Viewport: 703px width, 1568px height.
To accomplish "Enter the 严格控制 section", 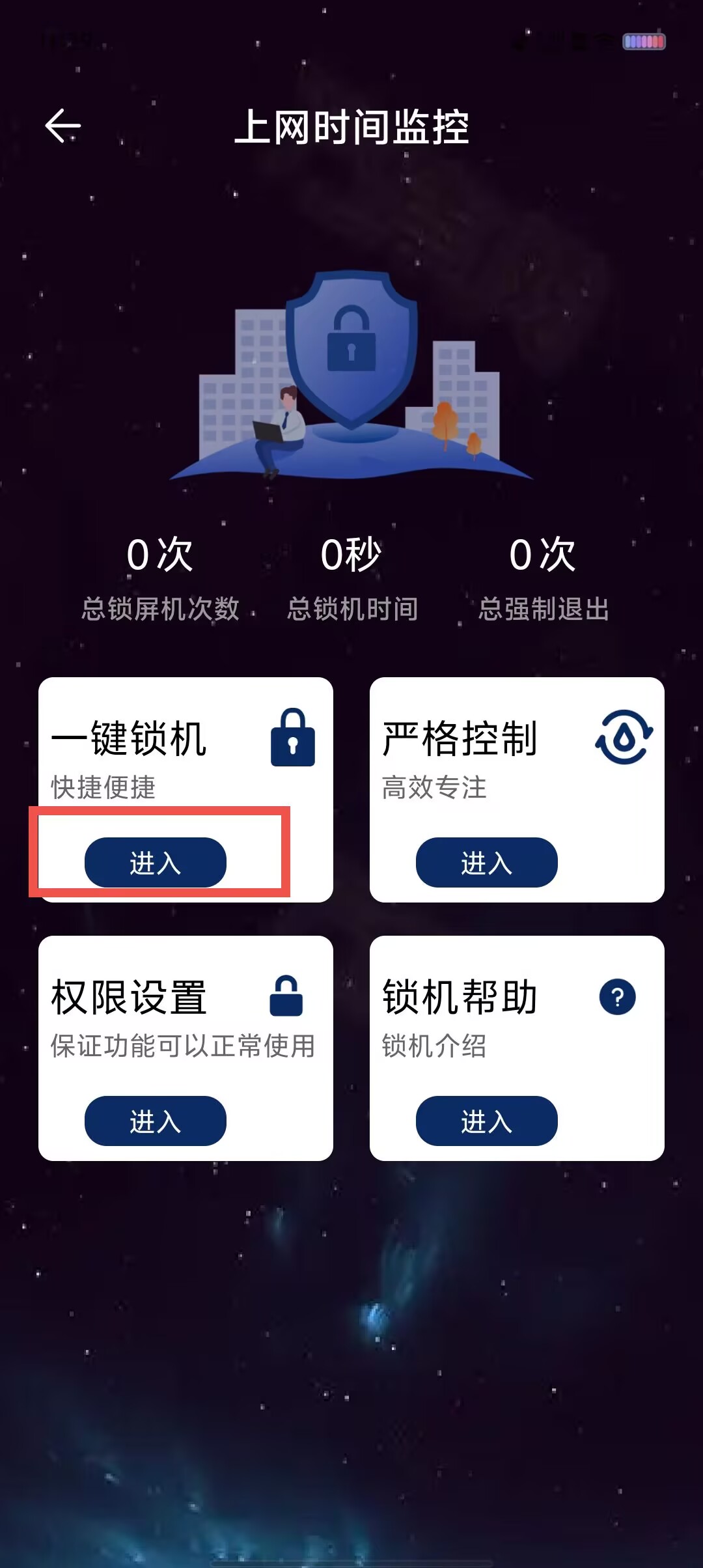I will pos(486,862).
